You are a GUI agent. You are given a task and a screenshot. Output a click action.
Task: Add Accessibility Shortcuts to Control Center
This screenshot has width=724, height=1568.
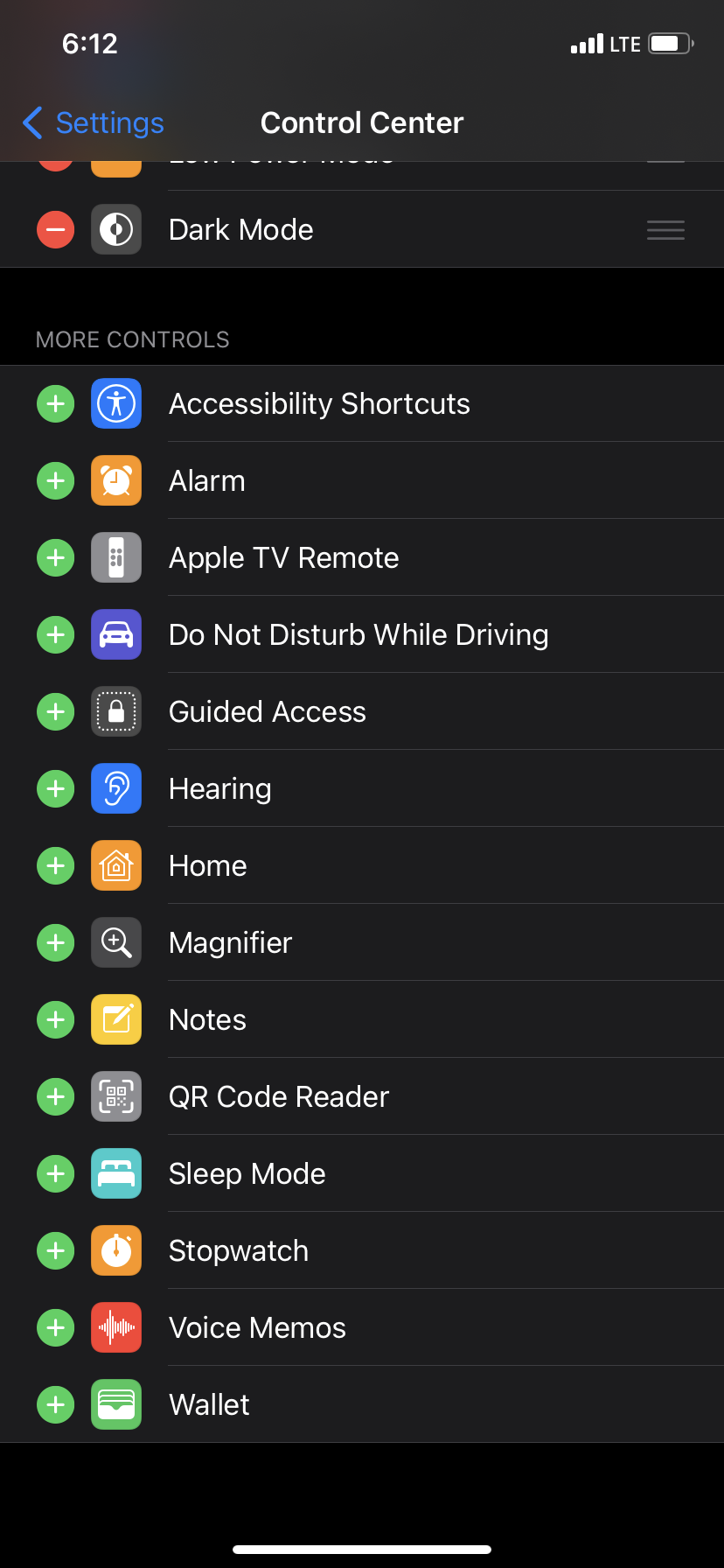tap(55, 404)
